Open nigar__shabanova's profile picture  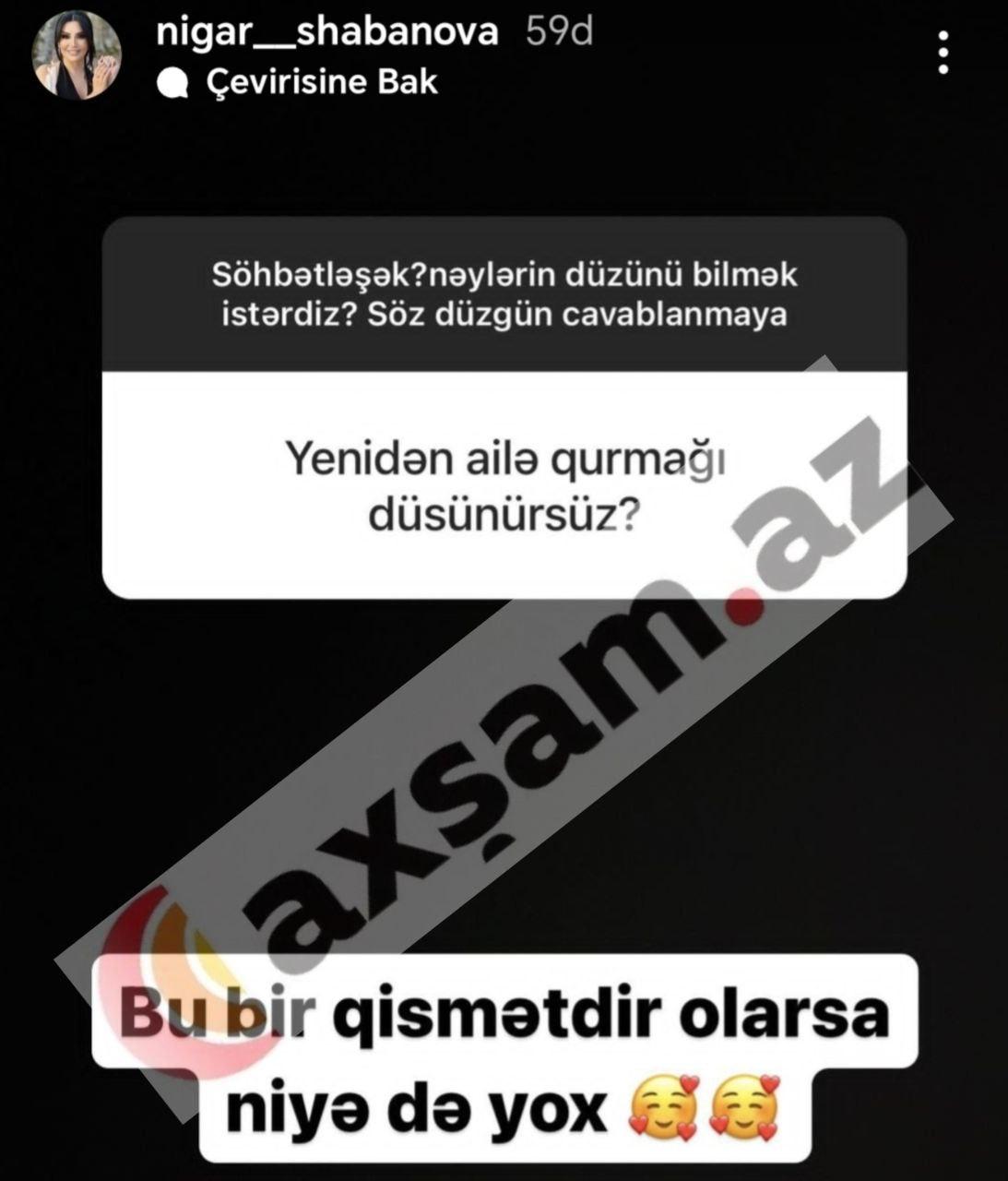77,56
